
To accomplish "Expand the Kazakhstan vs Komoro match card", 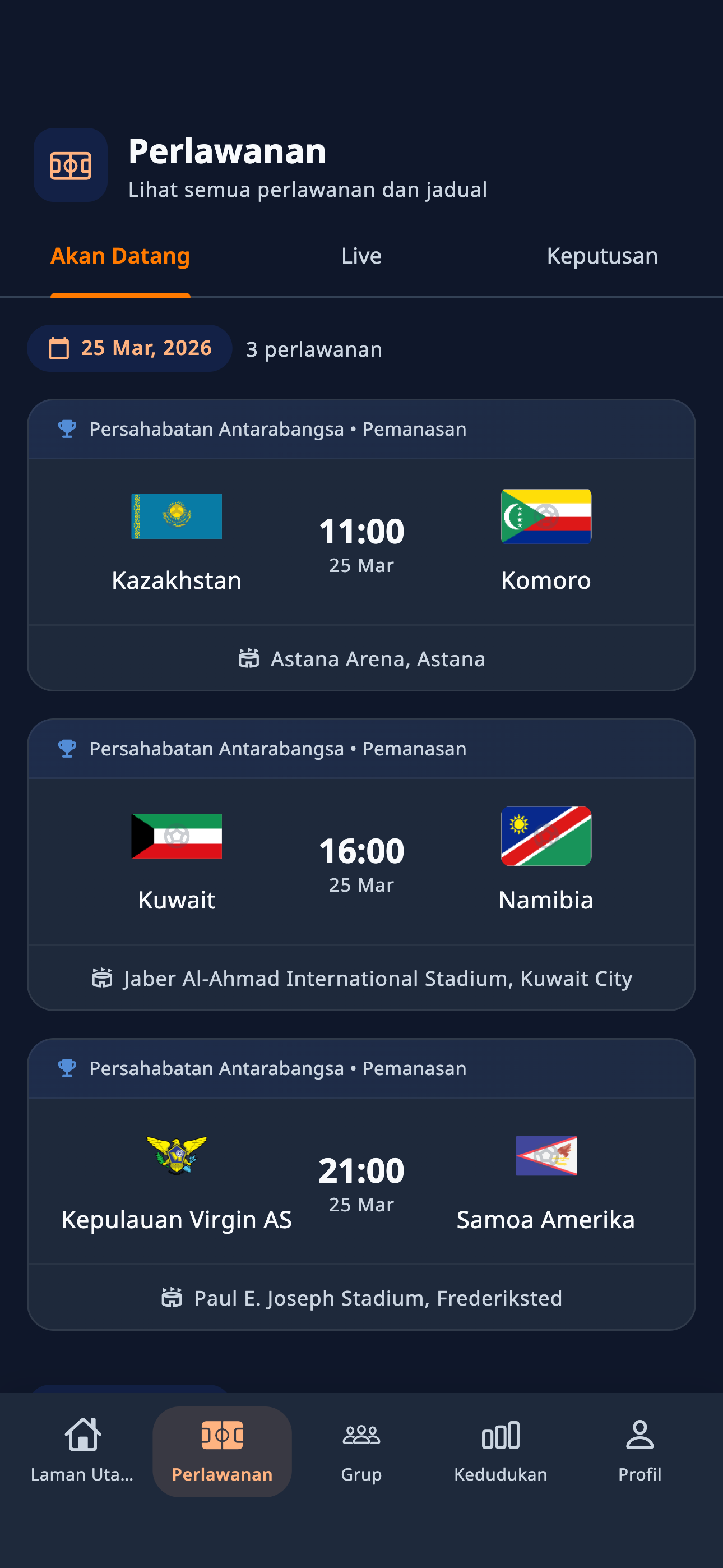I will (x=361, y=542).
